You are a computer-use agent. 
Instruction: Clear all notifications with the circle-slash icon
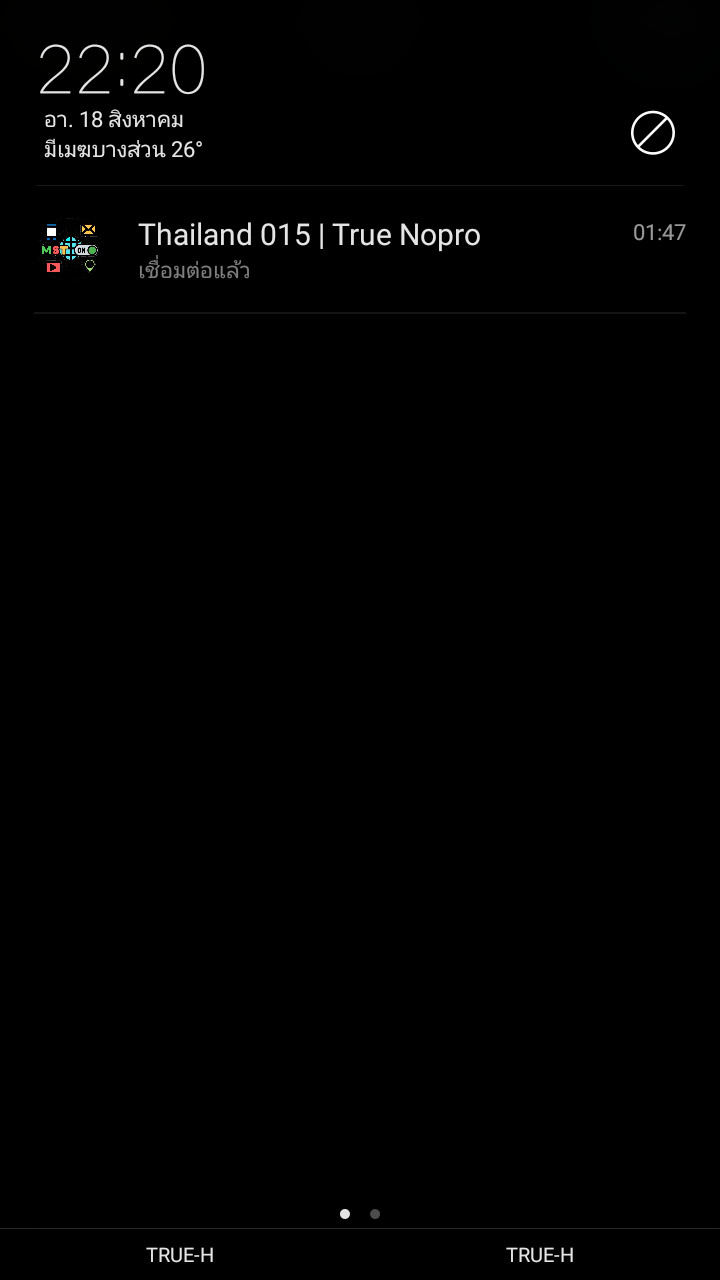click(652, 133)
